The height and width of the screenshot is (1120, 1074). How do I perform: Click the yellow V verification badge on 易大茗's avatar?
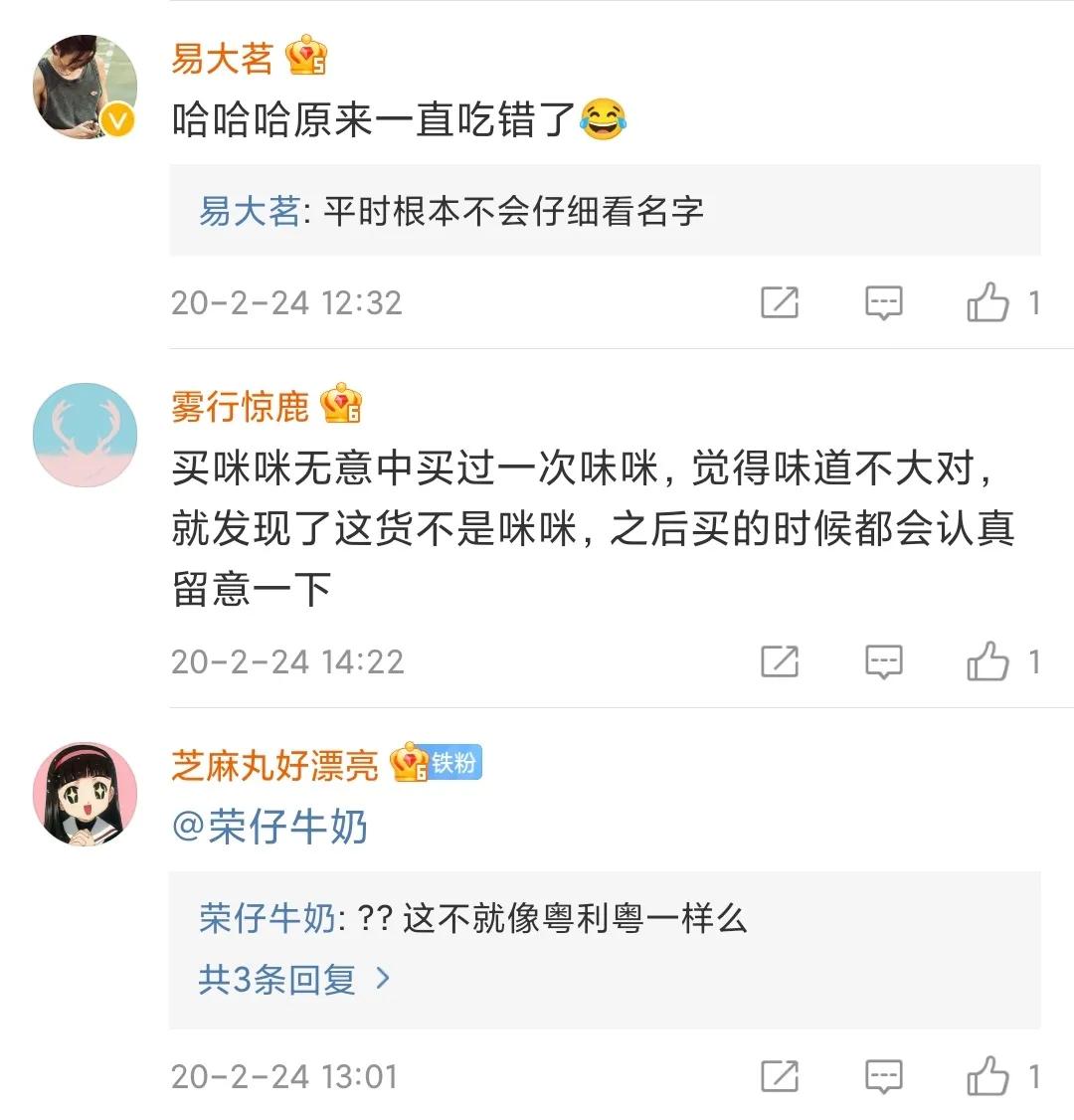coord(116,120)
